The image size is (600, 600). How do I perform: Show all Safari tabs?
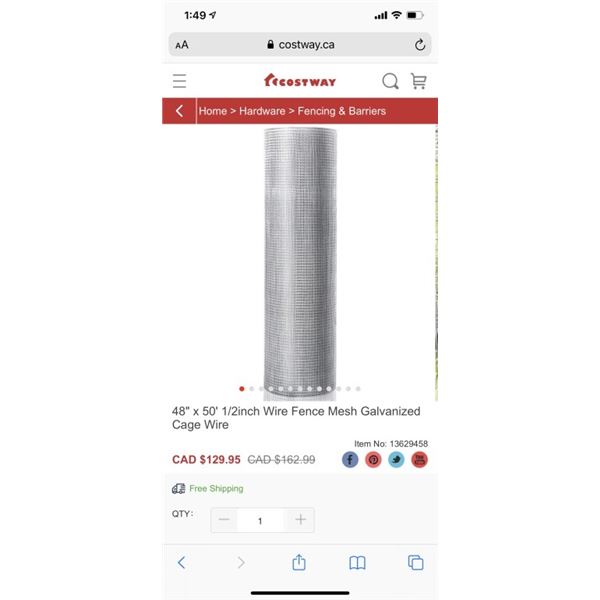click(x=416, y=563)
